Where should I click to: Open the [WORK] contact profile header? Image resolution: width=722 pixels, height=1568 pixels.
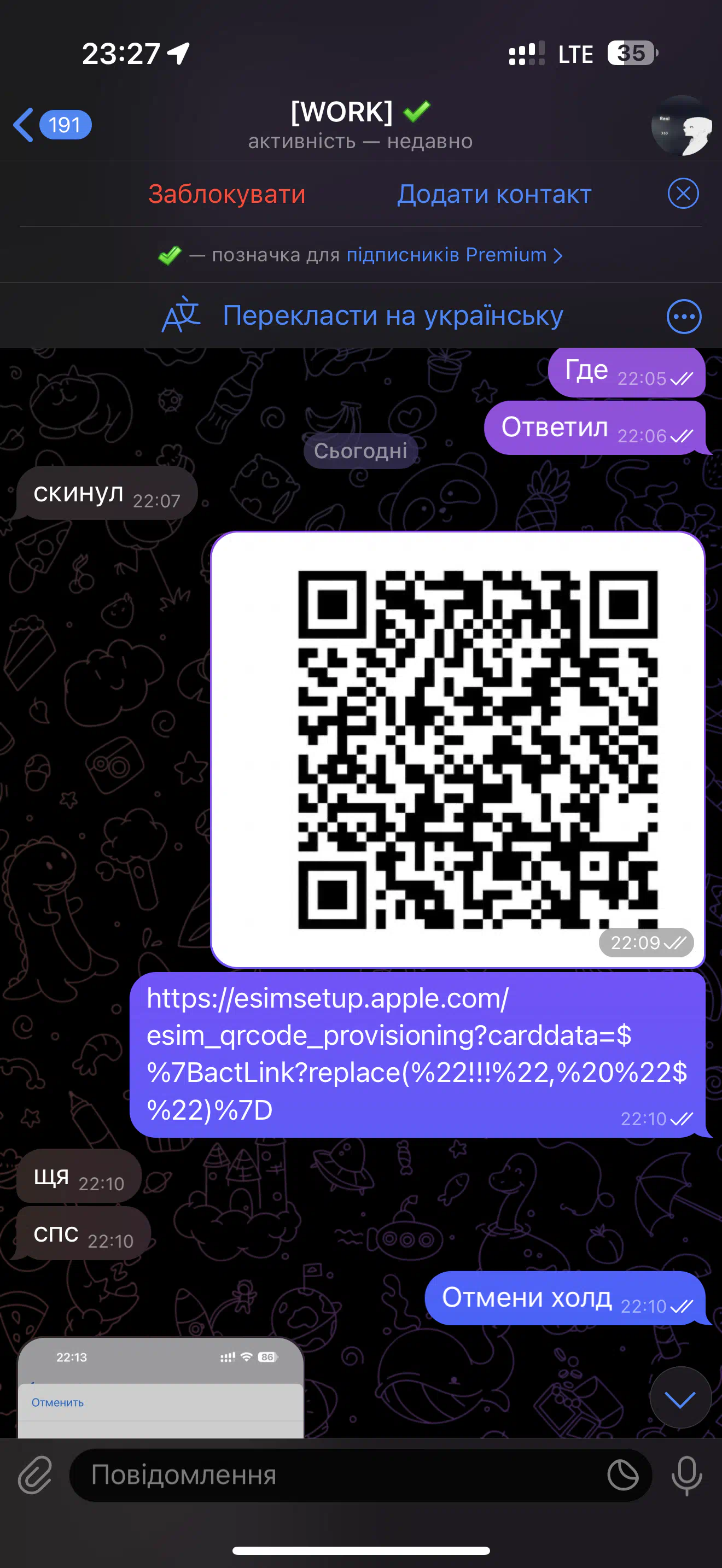[x=360, y=125]
